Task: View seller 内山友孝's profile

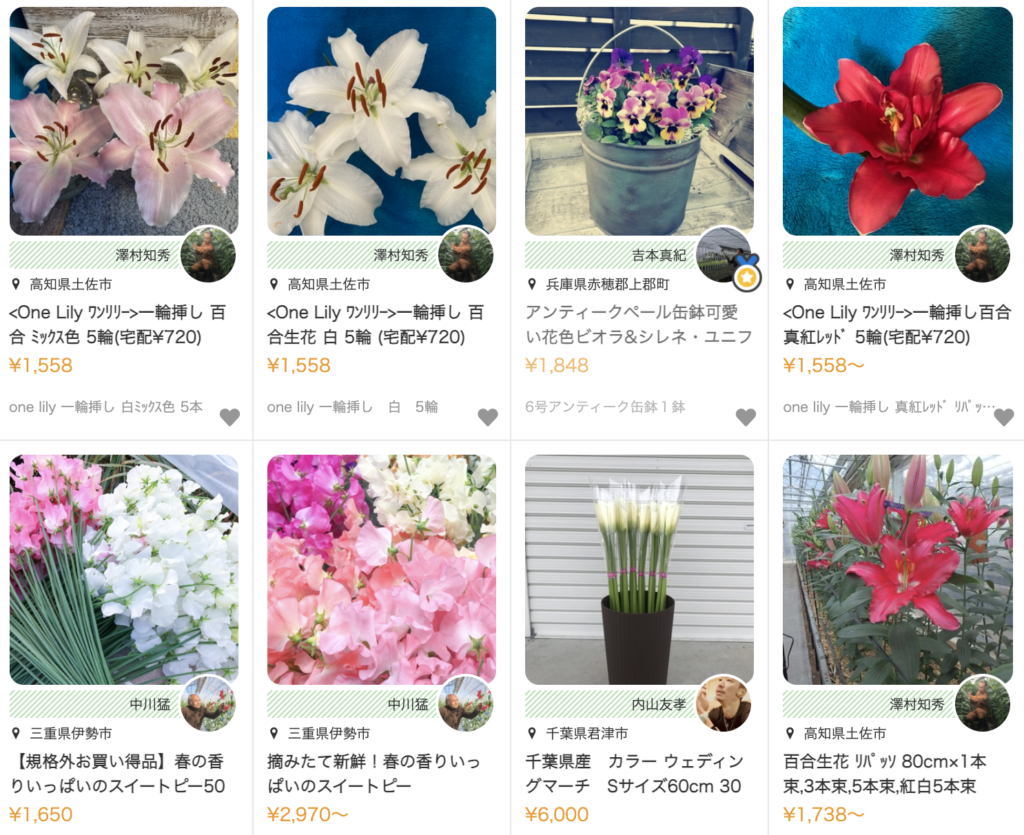Action: 723,703
